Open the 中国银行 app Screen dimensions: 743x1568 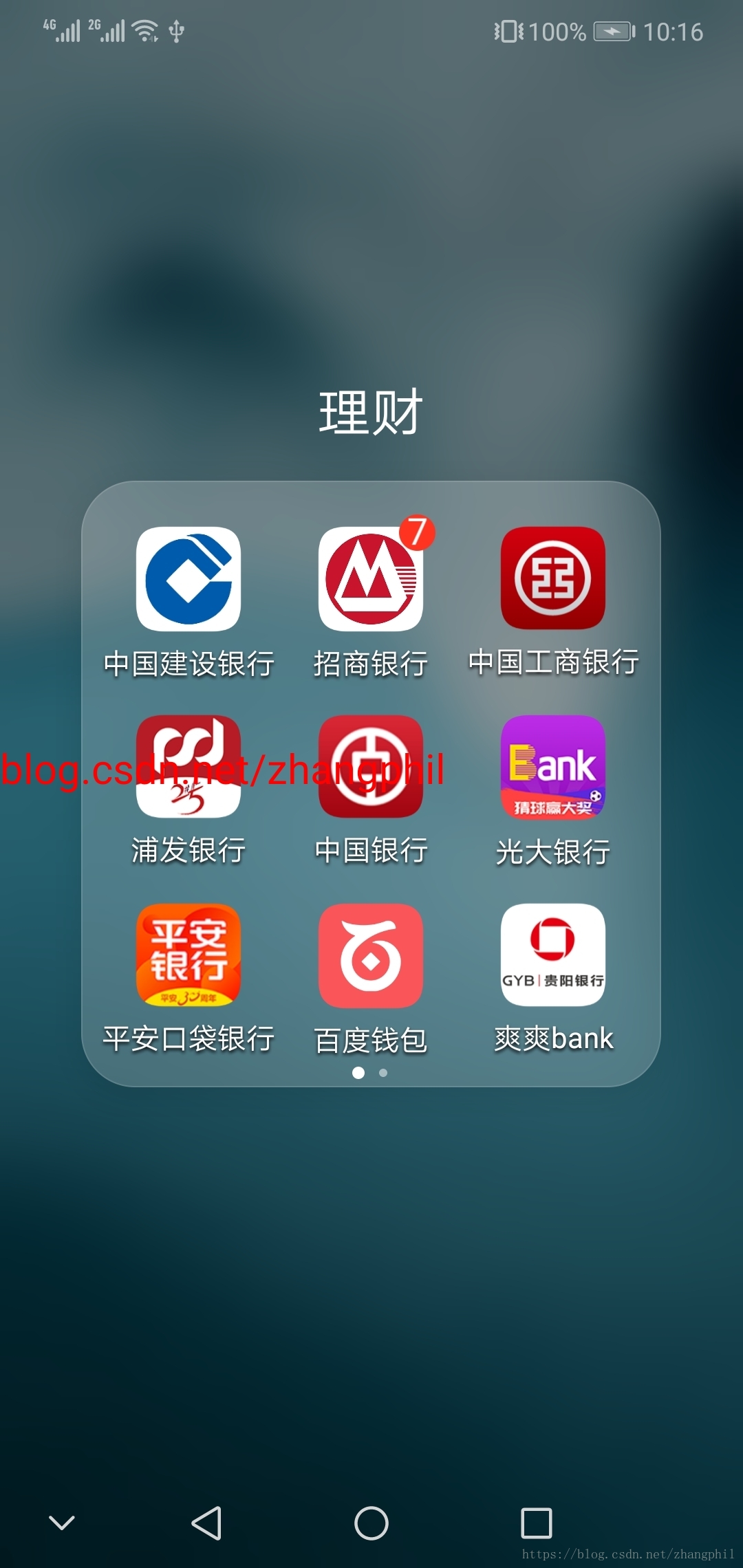[x=371, y=767]
